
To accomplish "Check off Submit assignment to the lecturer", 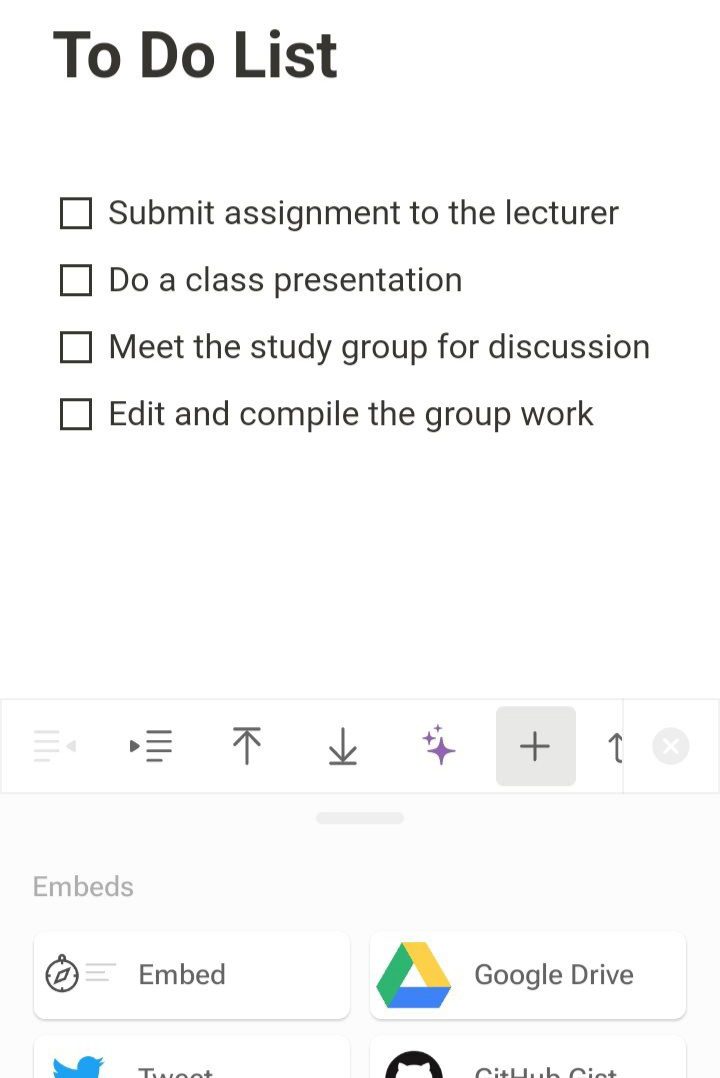I will [x=76, y=213].
